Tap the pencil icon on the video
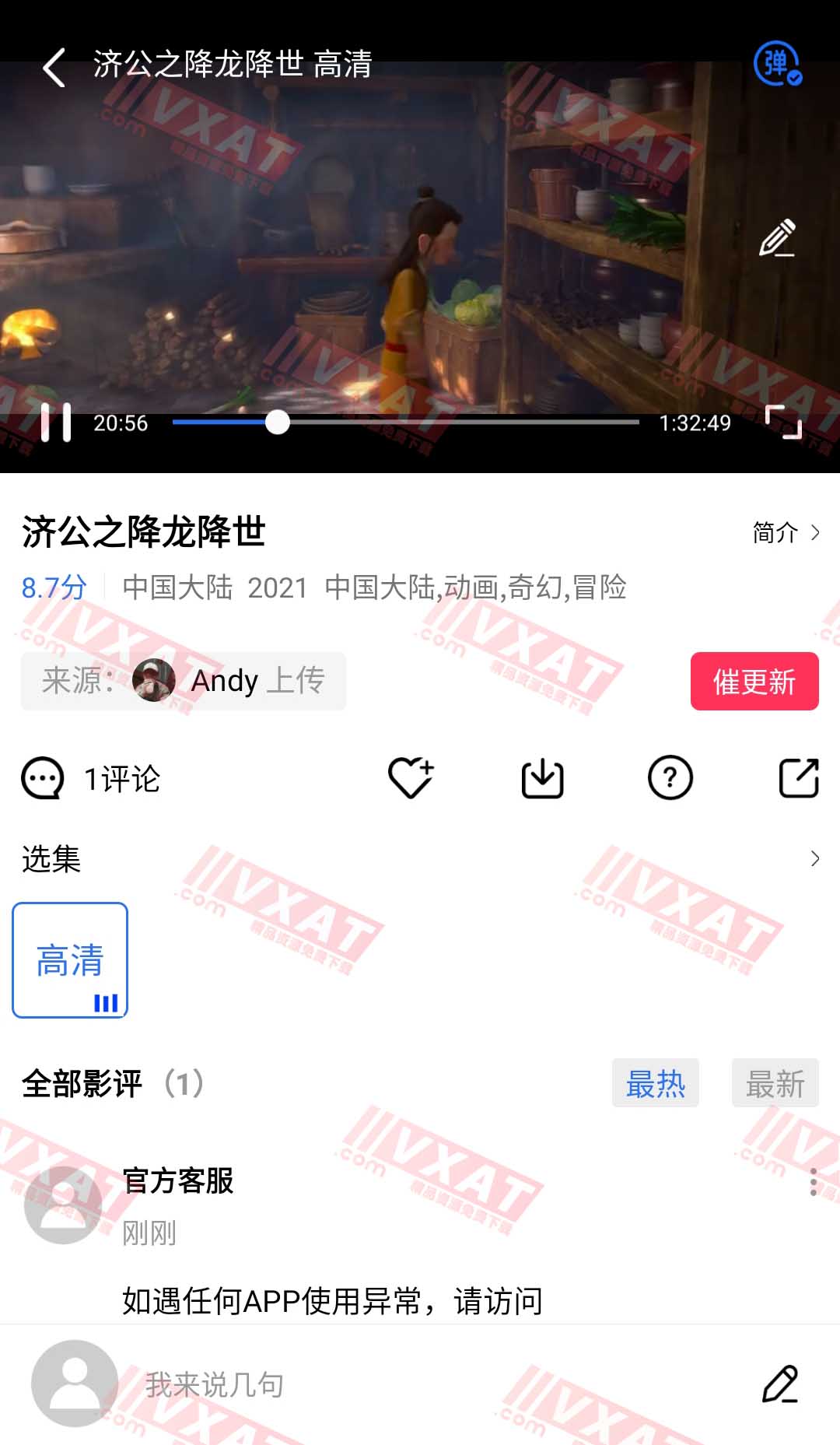The height and width of the screenshot is (1445, 840). click(777, 238)
